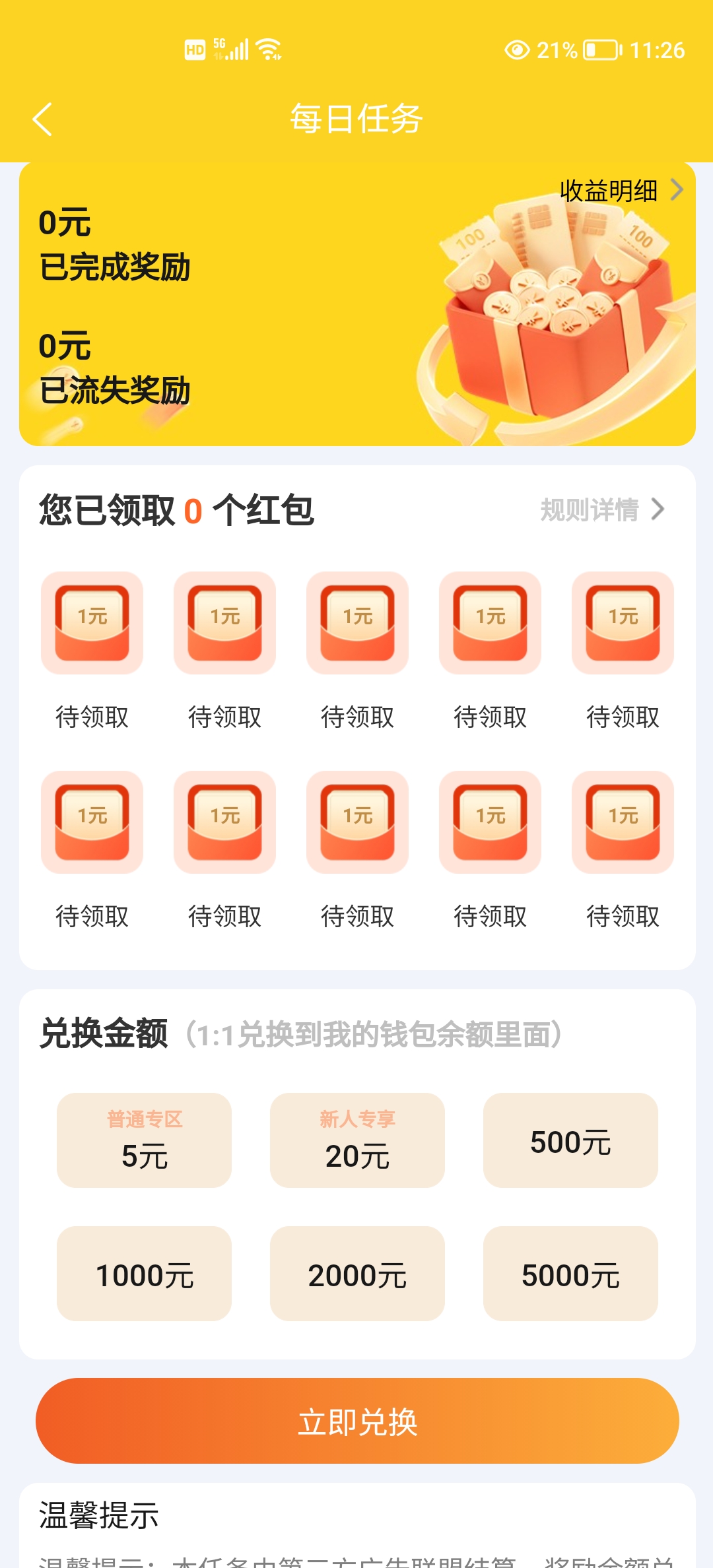This screenshot has height=1568, width=713.
Task: Tap the 立即兑换 button
Action: pyautogui.click(x=357, y=1421)
